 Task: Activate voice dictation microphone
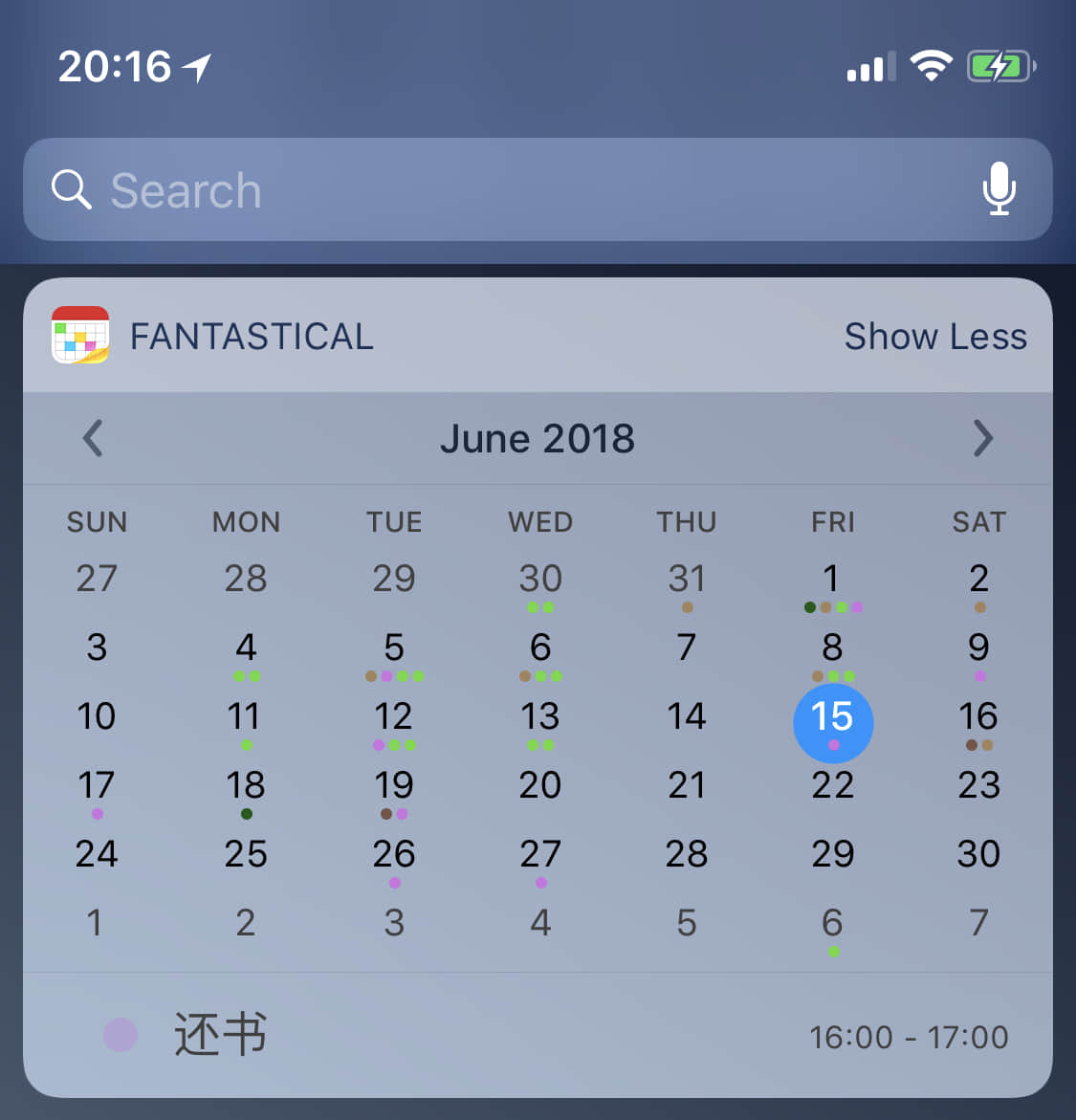(999, 188)
